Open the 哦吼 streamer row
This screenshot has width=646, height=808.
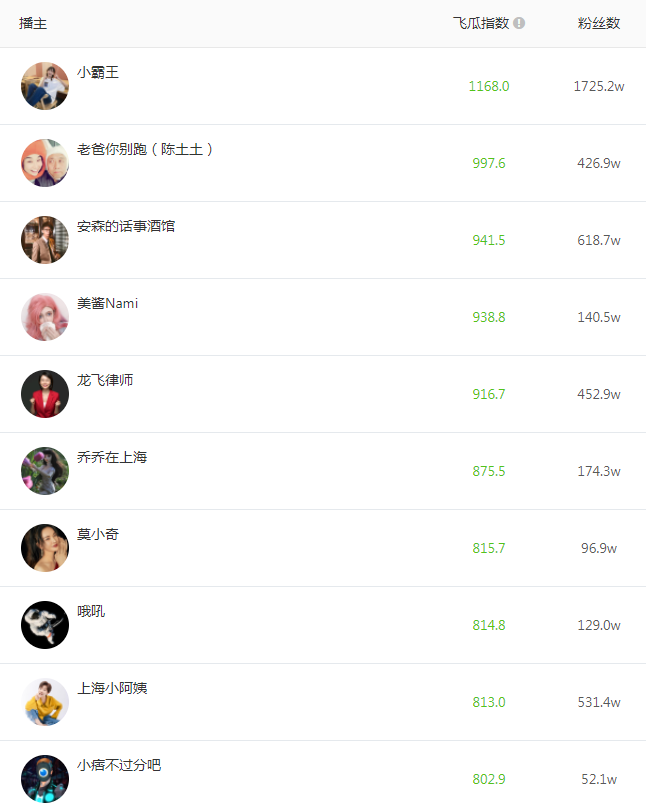(x=91, y=612)
